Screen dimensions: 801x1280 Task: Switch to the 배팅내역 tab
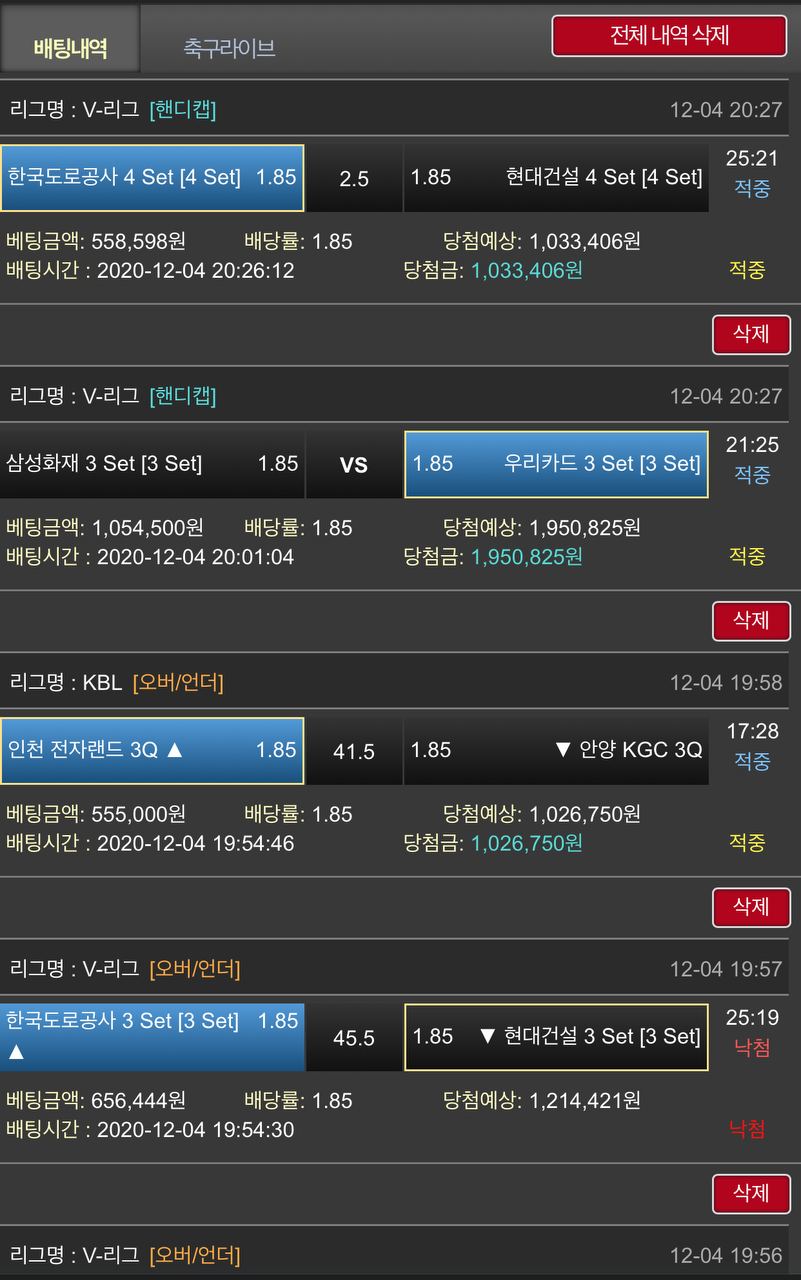coord(70,47)
